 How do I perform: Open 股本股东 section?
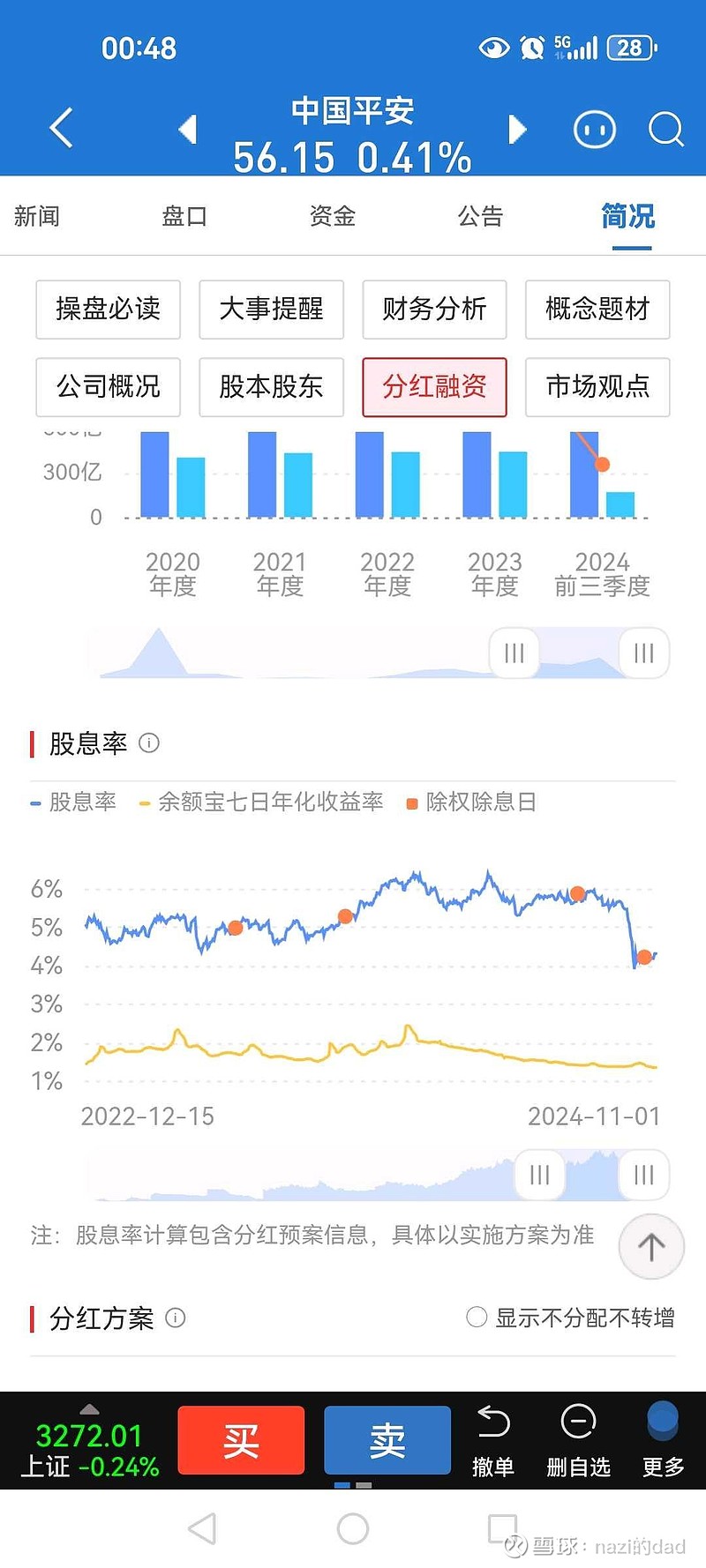[271, 387]
